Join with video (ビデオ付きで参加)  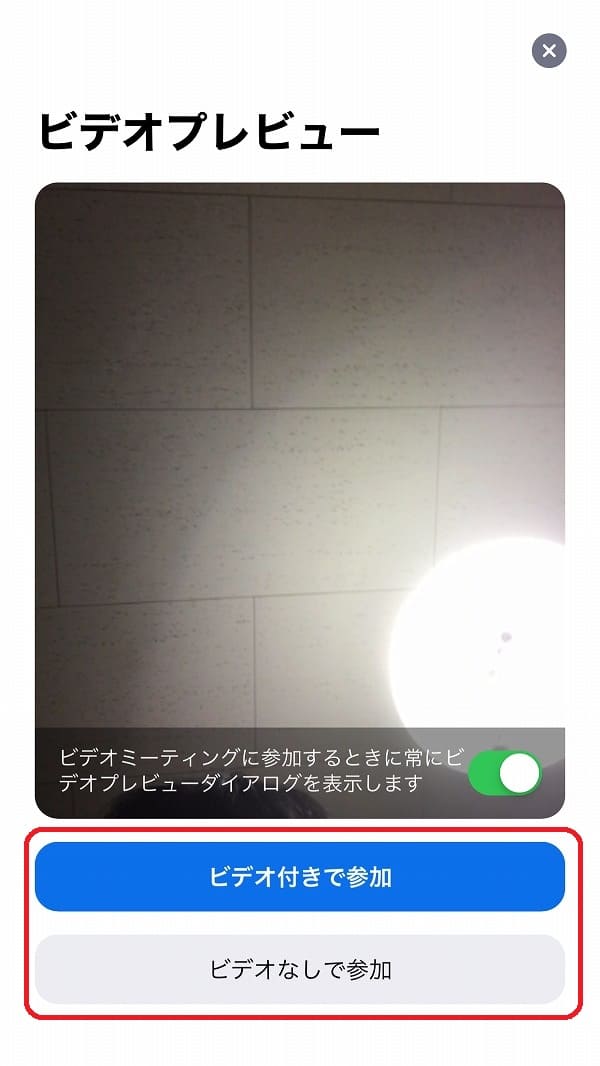point(300,876)
